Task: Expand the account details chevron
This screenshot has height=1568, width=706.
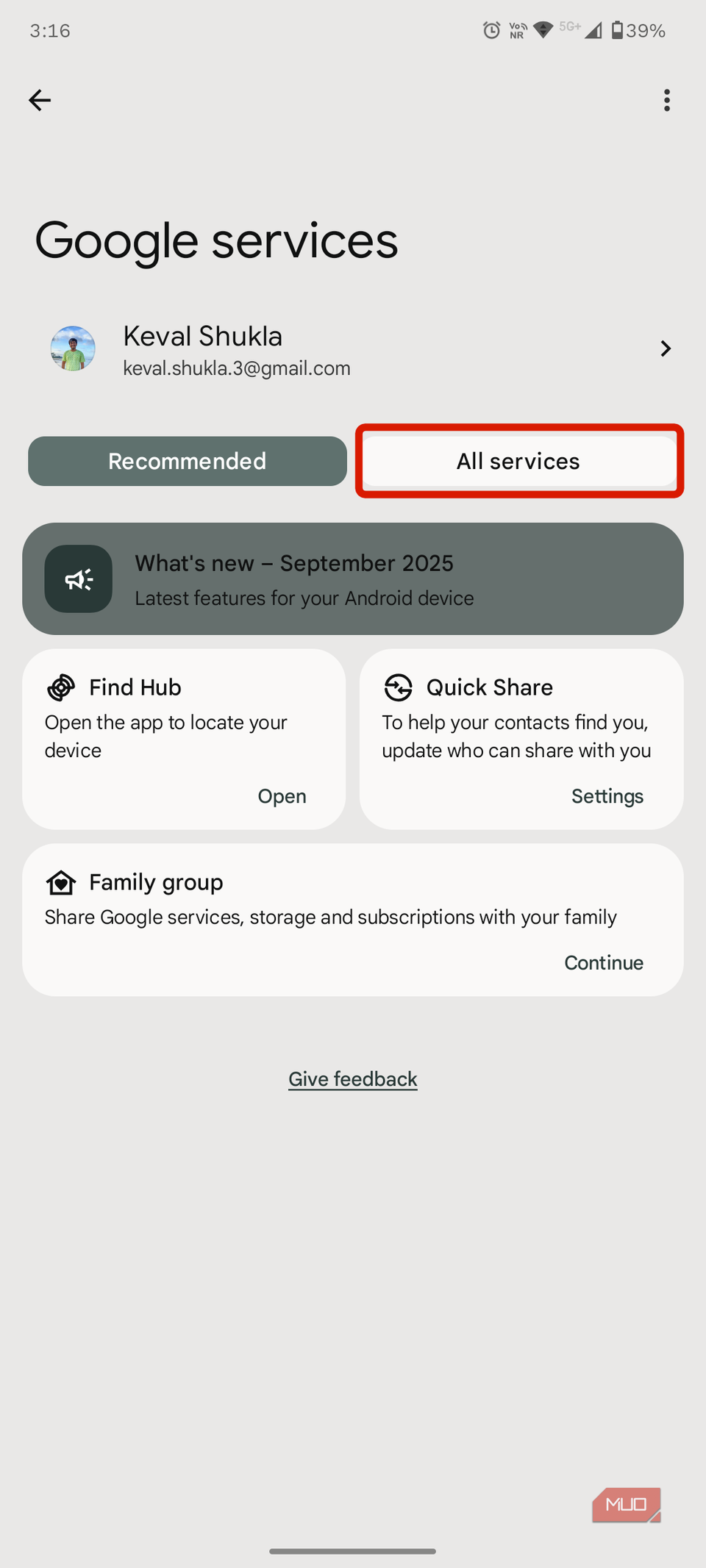Action: click(x=665, y=348)
